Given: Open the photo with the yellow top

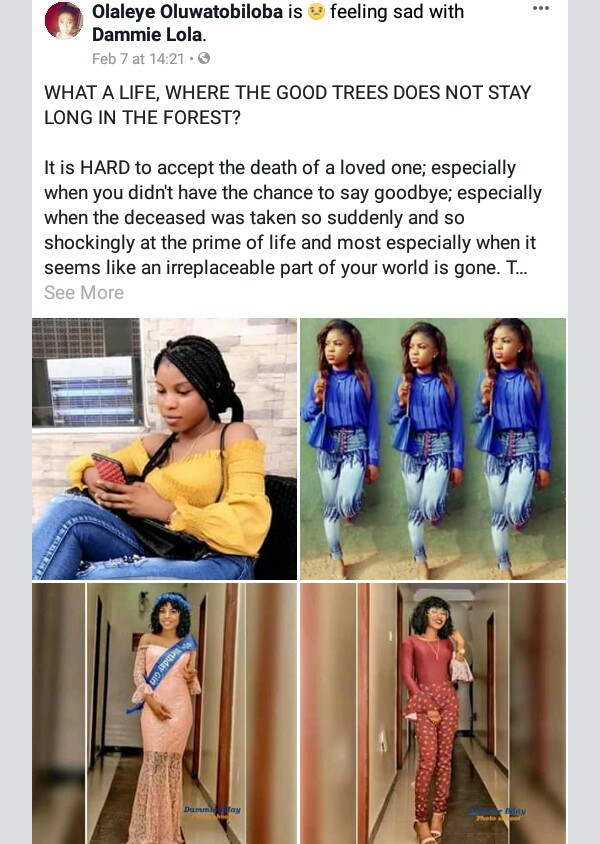Looking at the screenshot, I should pyautogui.click(x=165, y=449).
